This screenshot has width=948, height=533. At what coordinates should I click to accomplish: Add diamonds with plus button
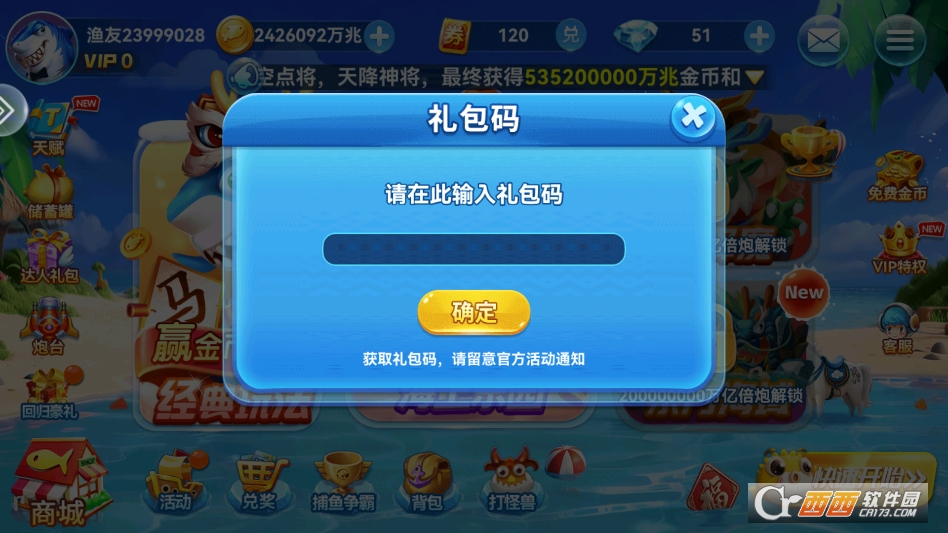pyautogui.click(x=759, y=37)
